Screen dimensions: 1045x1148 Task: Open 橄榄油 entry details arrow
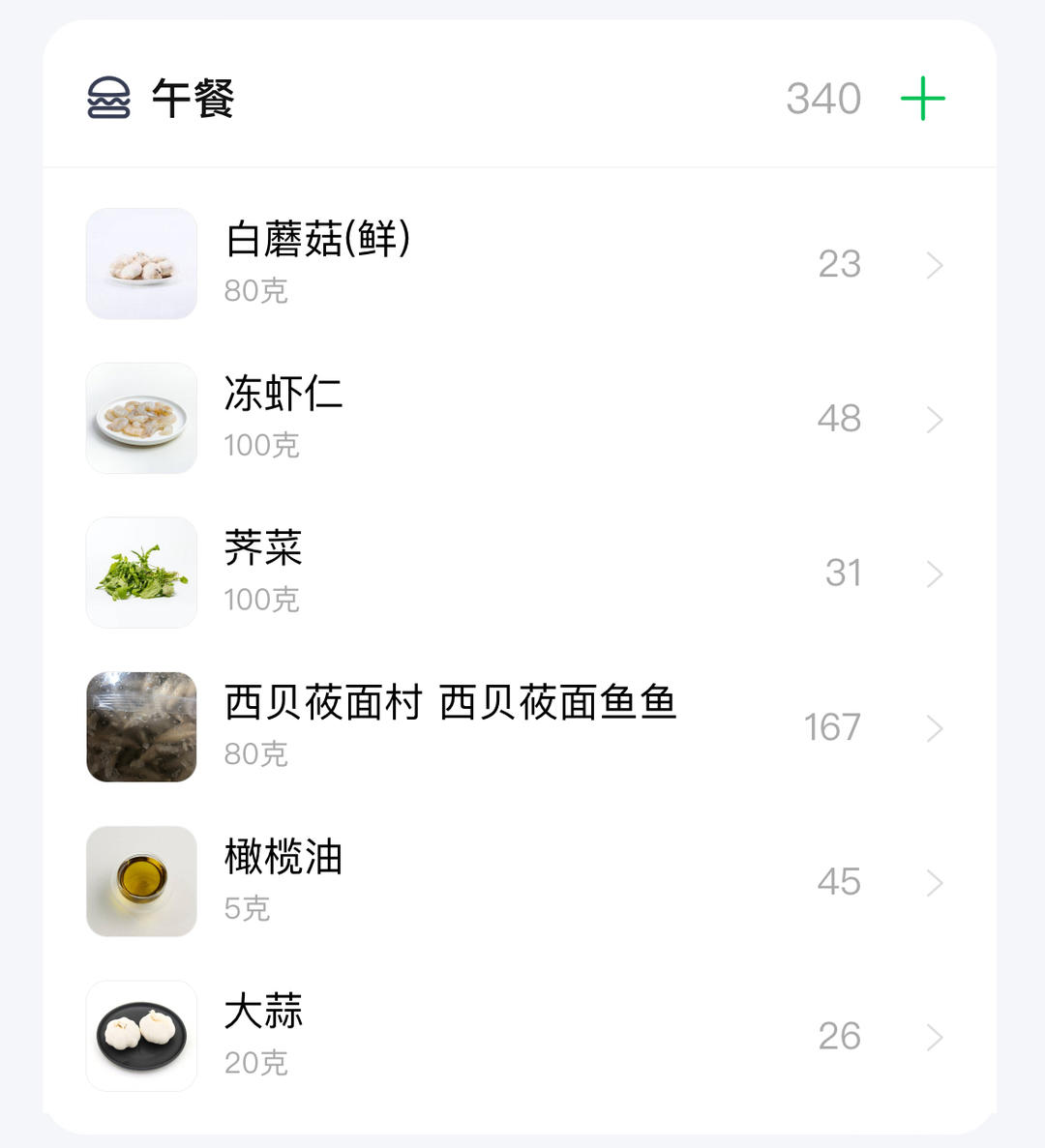pos(934,883)
